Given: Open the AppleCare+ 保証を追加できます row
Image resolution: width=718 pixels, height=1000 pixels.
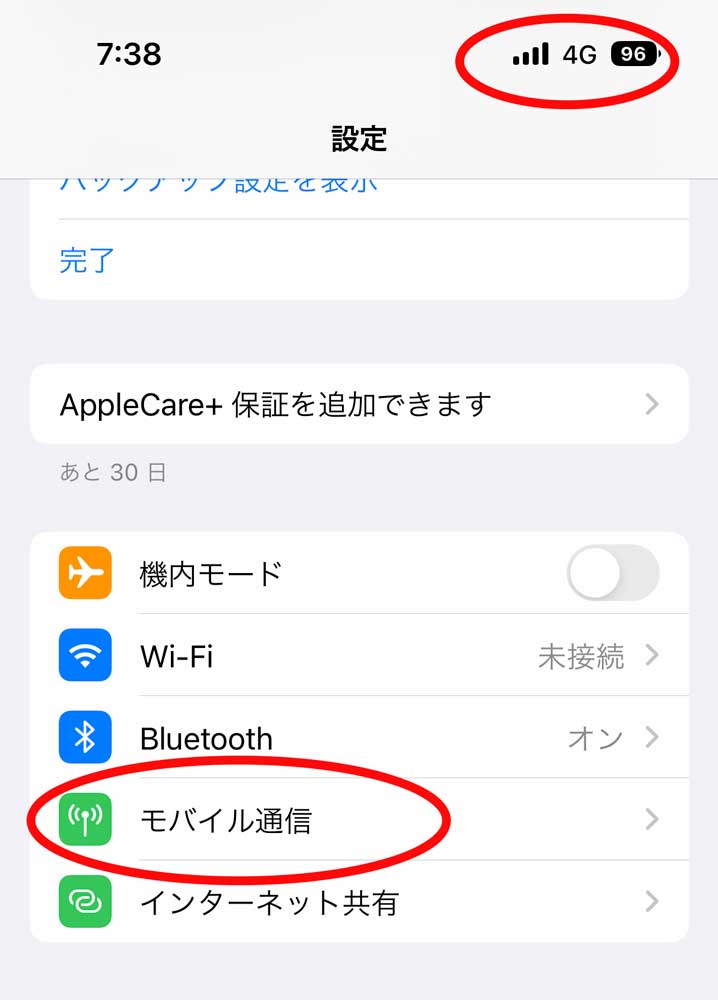Looking at the screenshot, I should click(x=358, y=405).
